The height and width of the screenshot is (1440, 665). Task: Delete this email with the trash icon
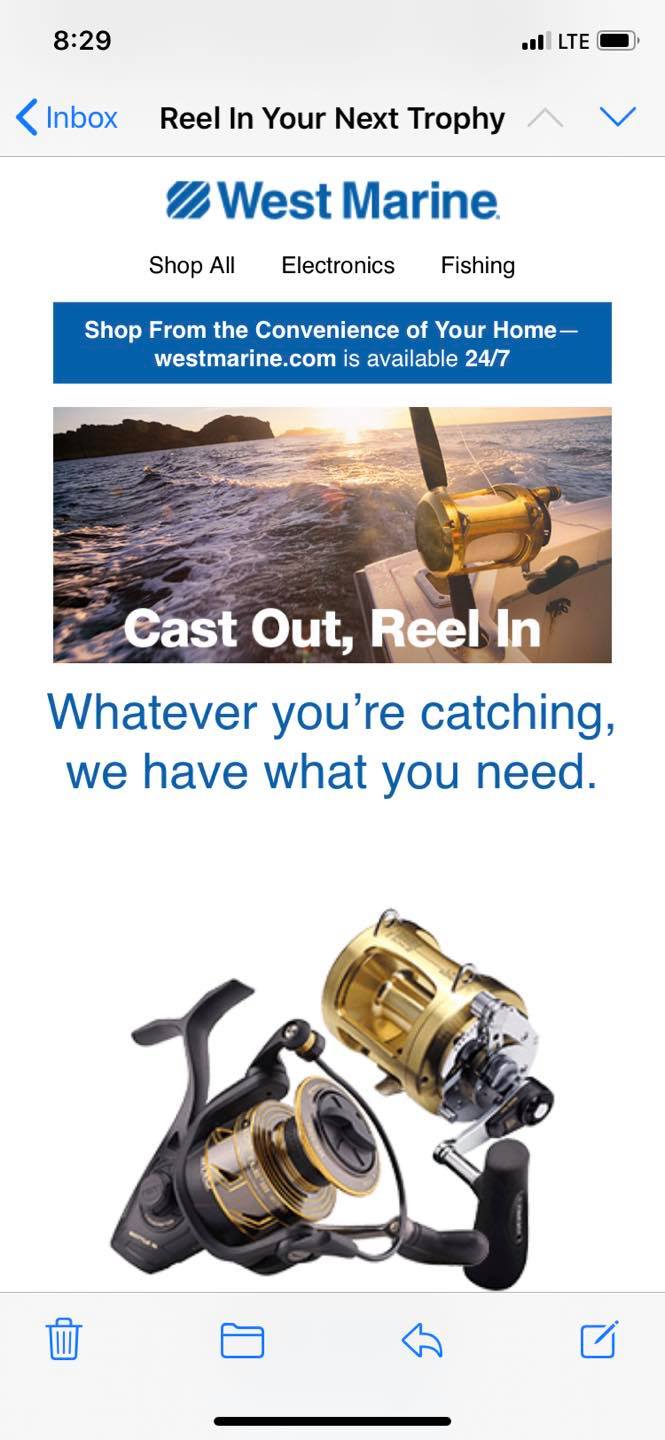tap(64, 1339)
